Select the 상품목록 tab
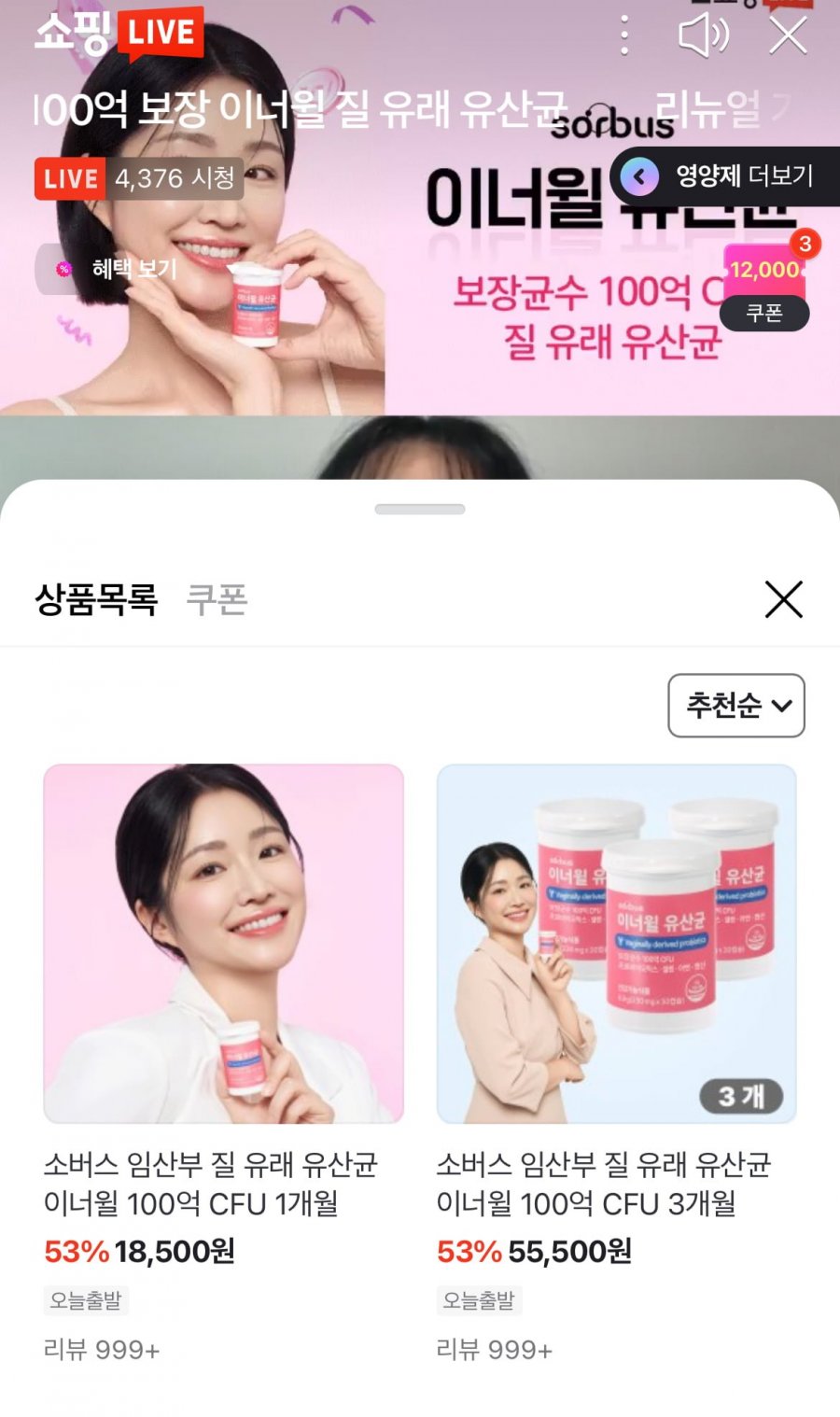This screenshot has height=1417, width=840. [x=96, y=599]
